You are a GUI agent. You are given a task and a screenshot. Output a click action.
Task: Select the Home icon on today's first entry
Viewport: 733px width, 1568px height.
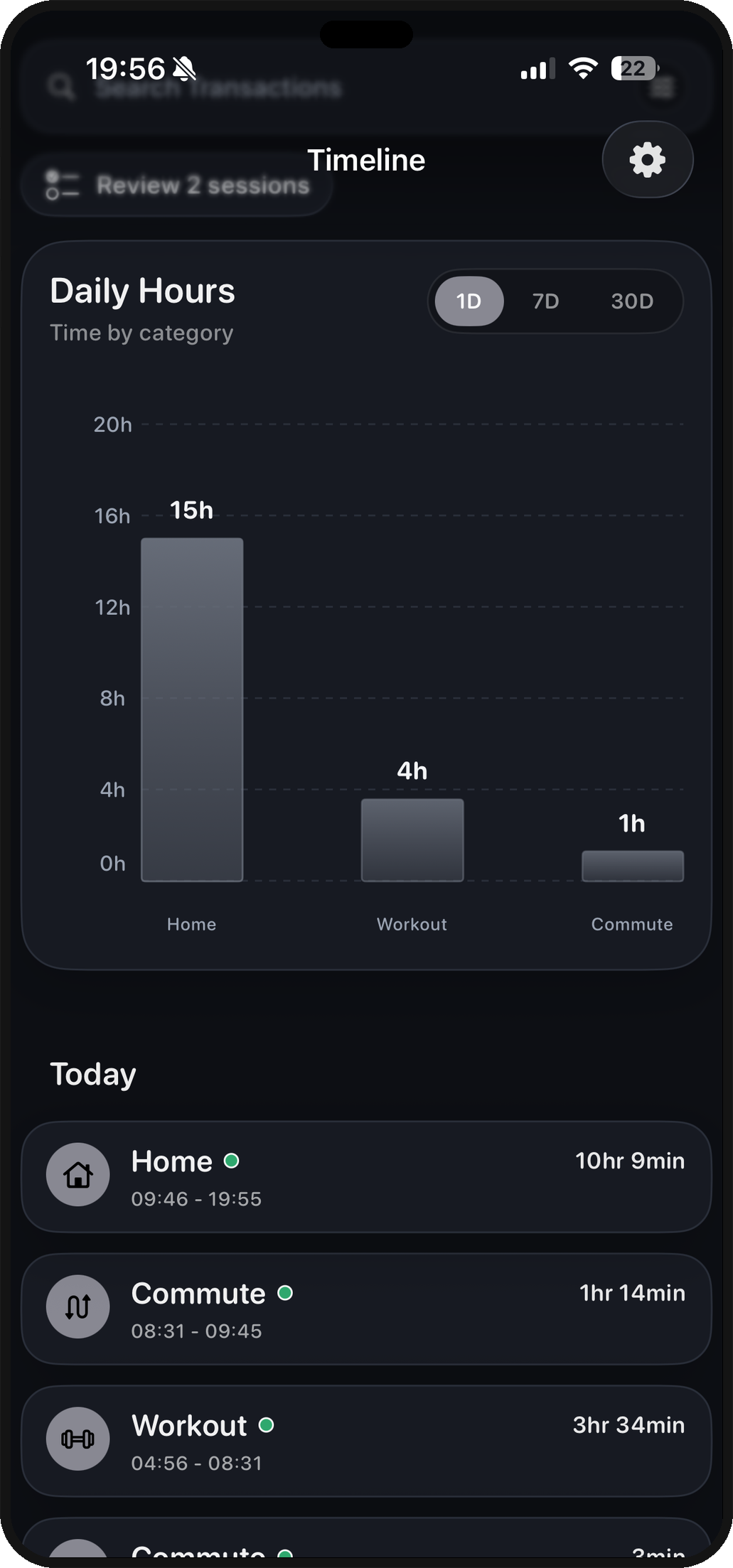pyautogui.click(x=77, y=1175)
